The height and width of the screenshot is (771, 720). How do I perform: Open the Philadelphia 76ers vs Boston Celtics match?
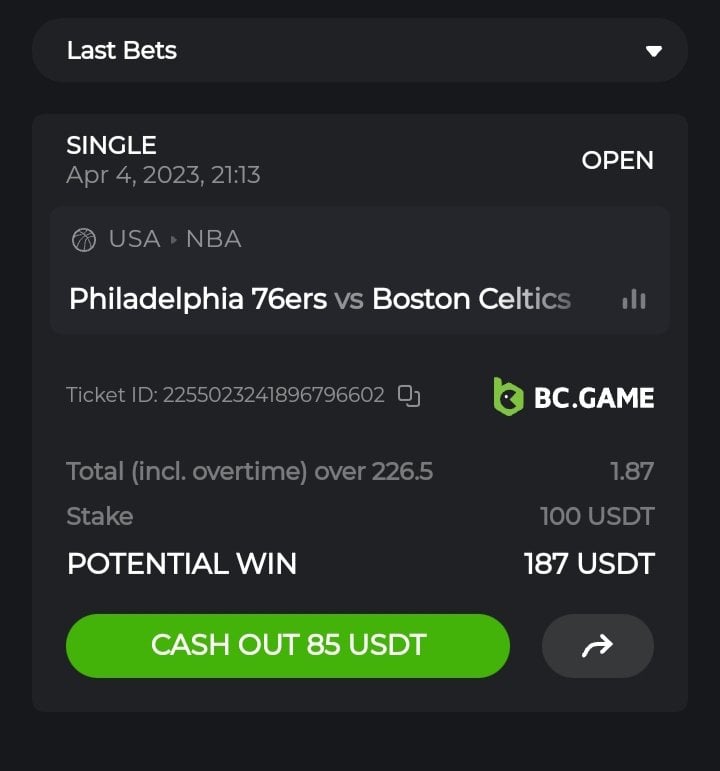320,299
